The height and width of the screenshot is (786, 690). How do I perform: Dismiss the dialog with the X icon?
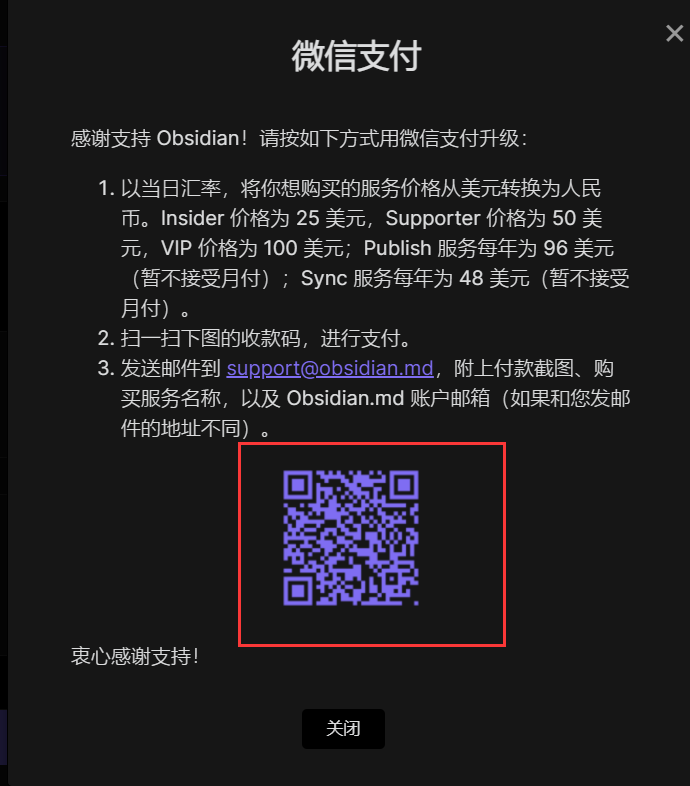674,34
